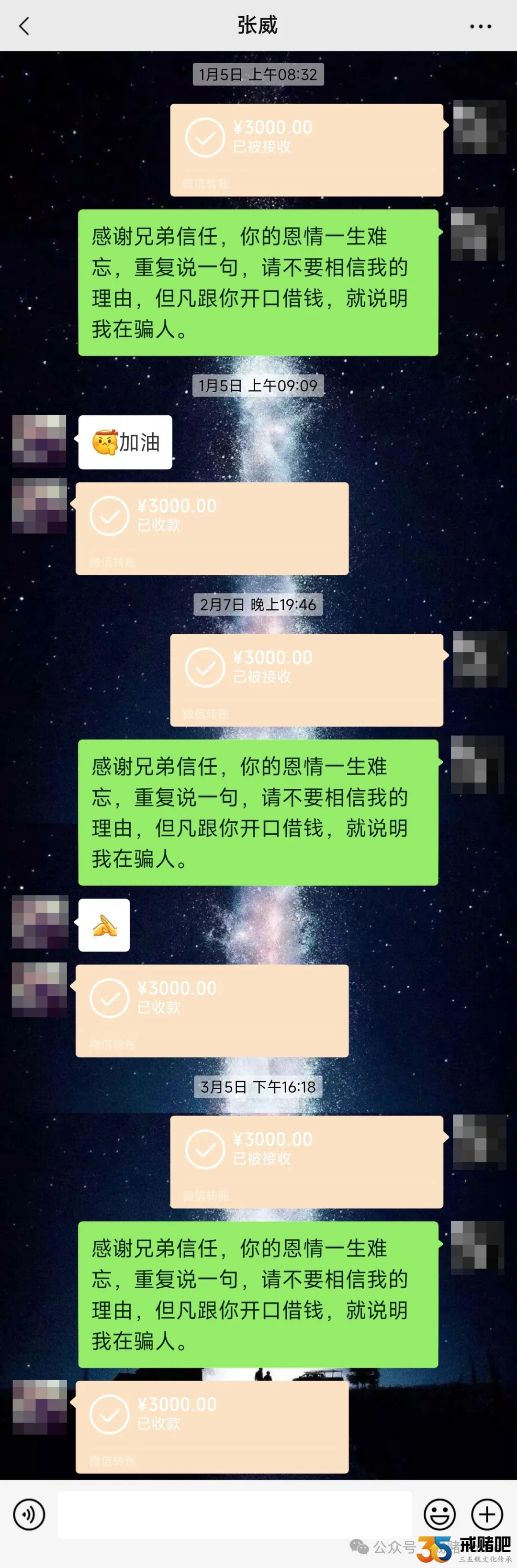Viewport: 517px width, 1568px height.
Task: Go back from the 张威 chat
Action: pos(24,26)
